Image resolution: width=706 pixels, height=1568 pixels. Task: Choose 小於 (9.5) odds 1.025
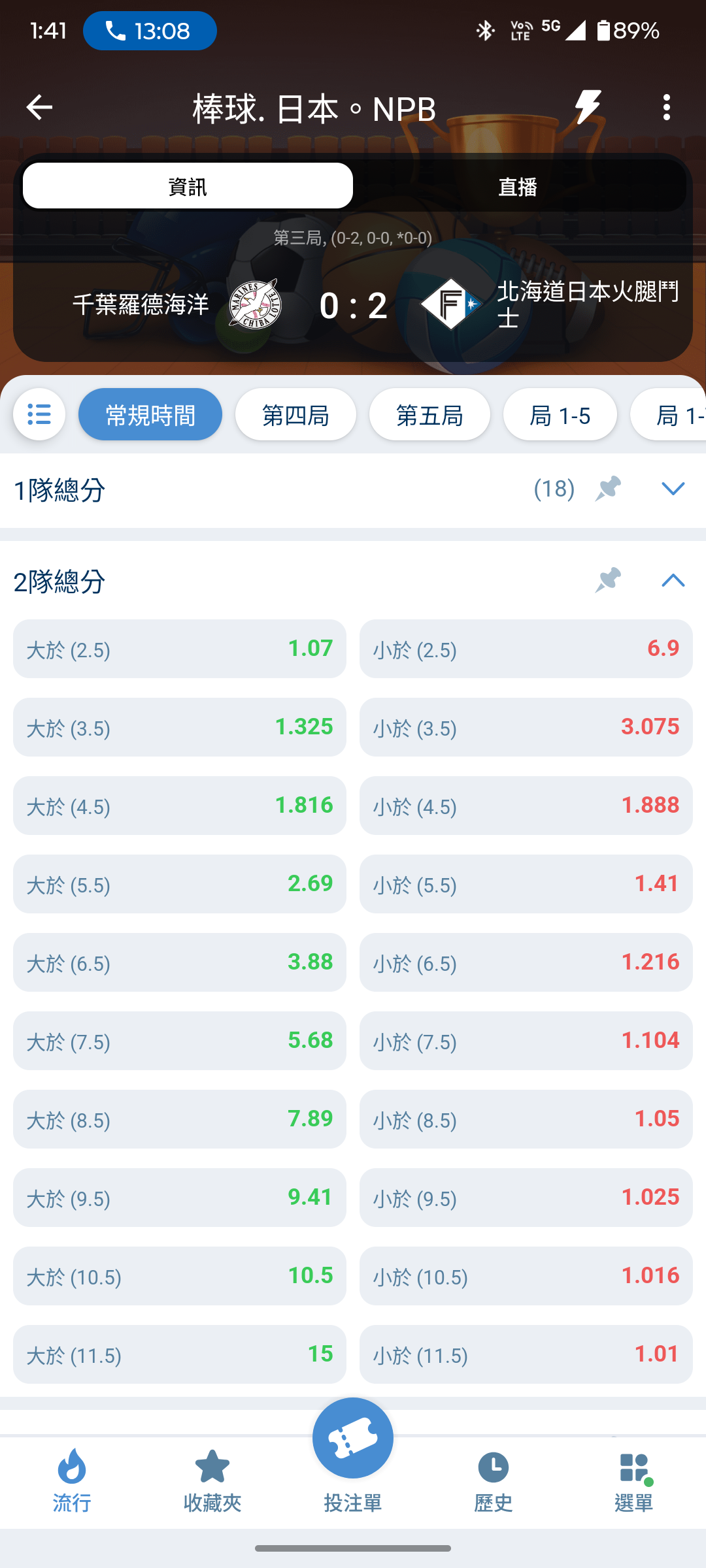click(x=526, y=1198)
